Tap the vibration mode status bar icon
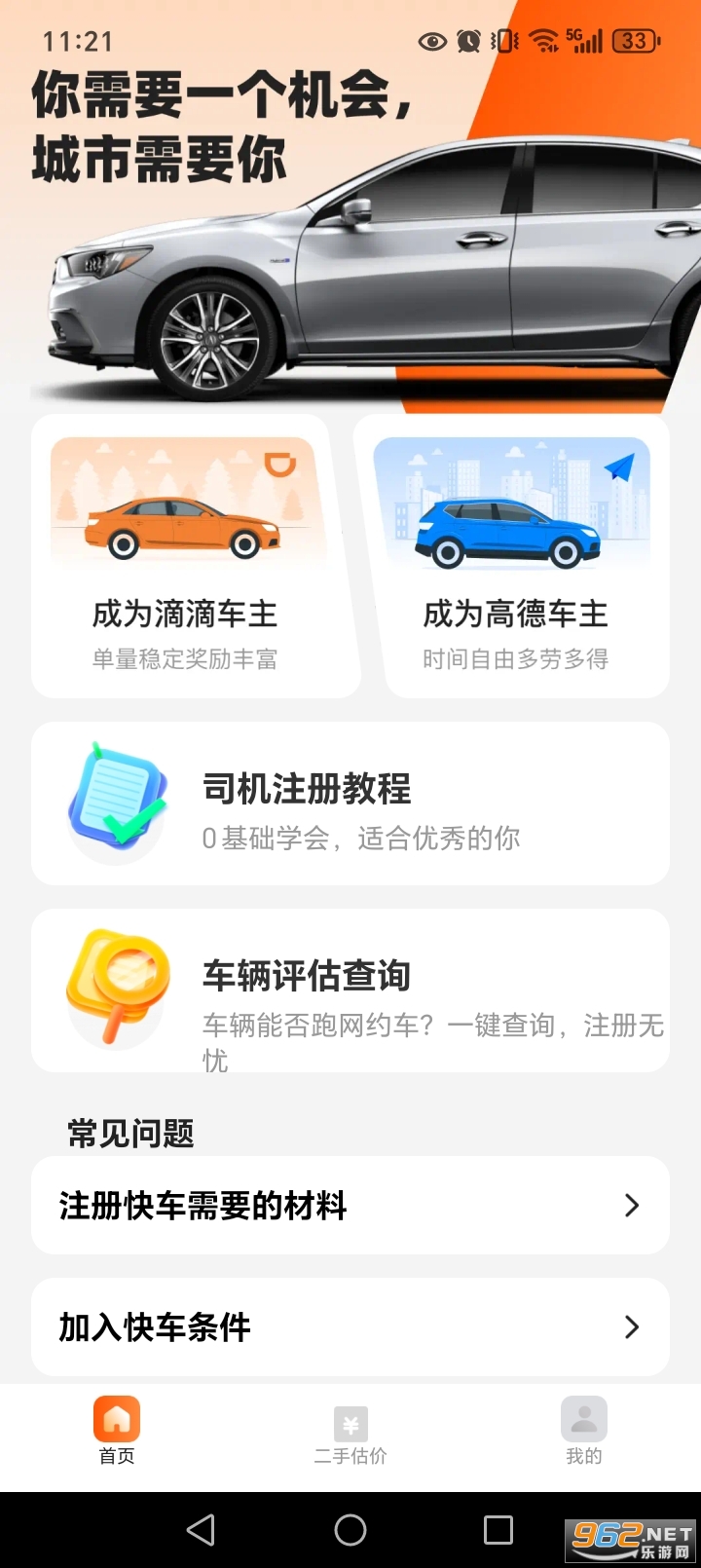The width and height of the screenshot is (701, 1568). click(502, 42)
